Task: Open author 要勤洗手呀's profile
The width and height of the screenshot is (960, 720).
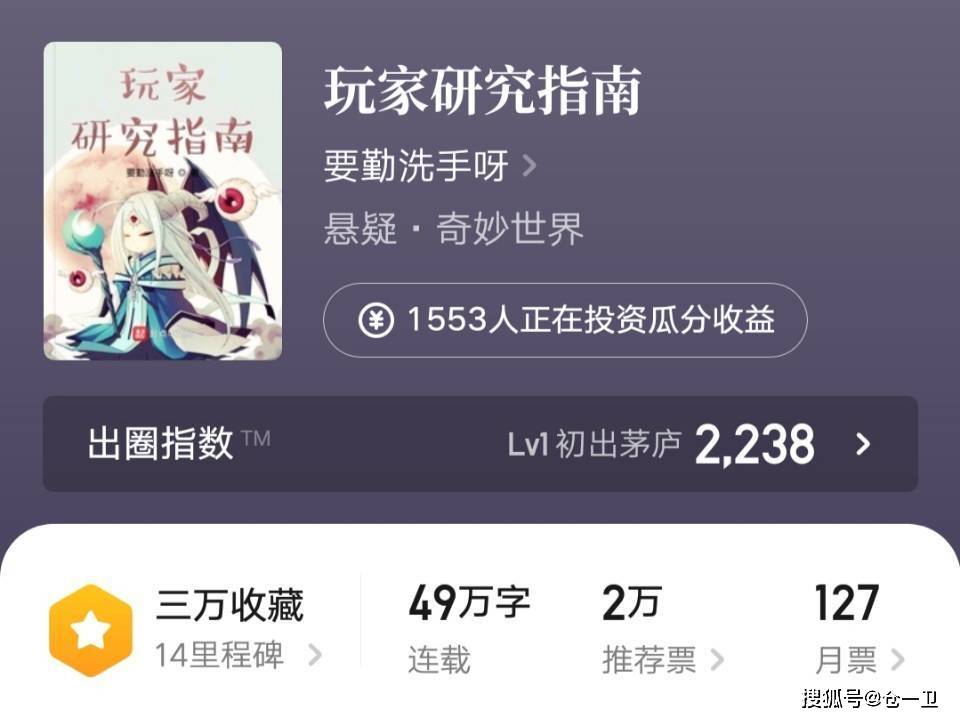Action: tap(430, 165)
